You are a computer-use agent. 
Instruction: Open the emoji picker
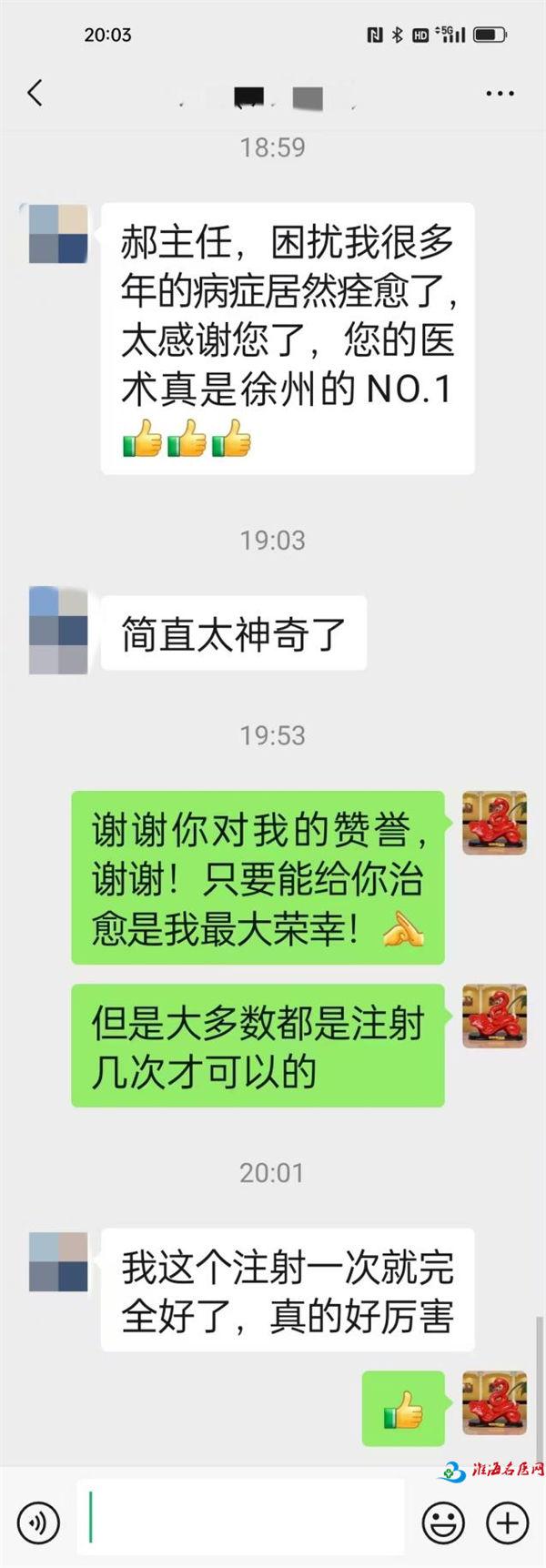442,1522
